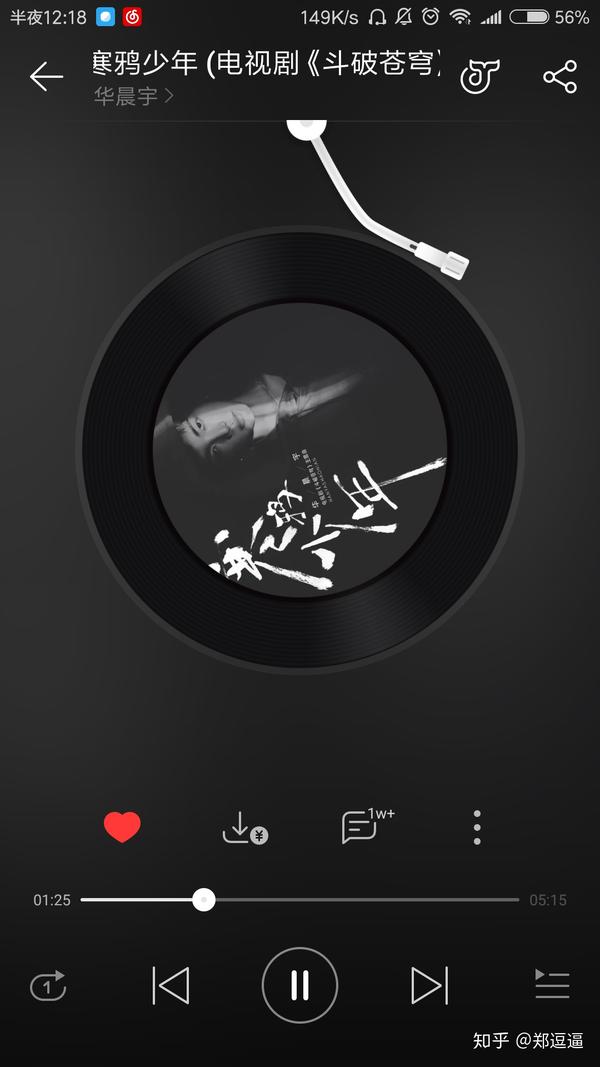Open the 1w+ comments
The image size is (600, 1067).
[362, 827]
